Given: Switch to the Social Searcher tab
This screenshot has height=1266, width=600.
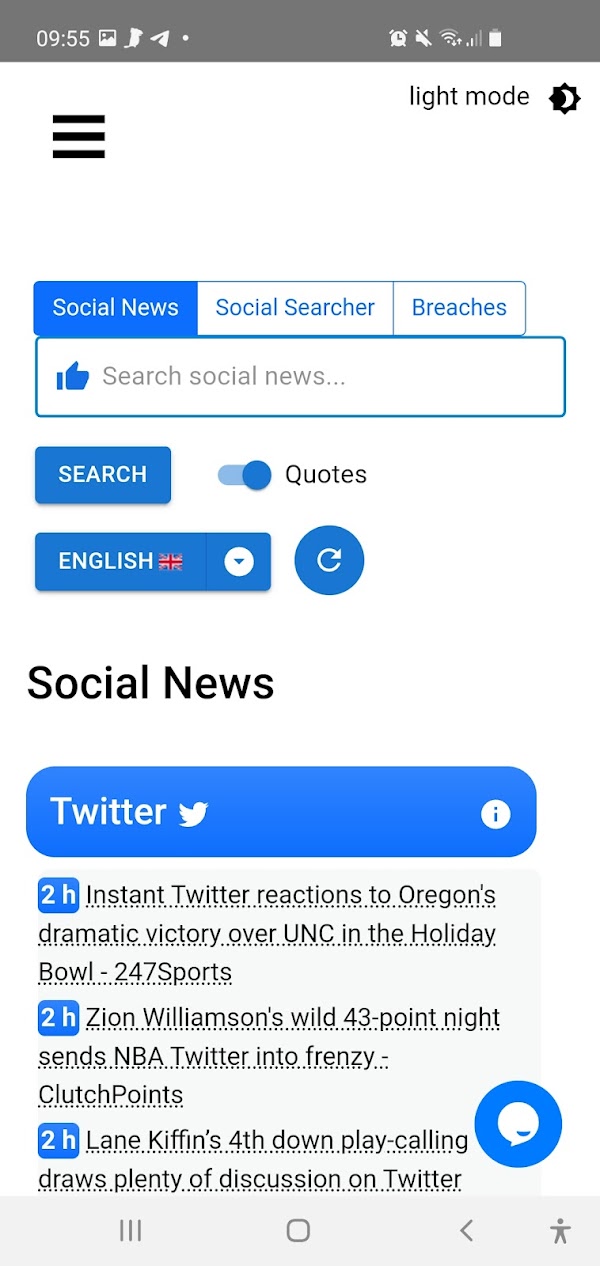Looking at the screenshot, I should pyautogui.click(x=295, y=308).
